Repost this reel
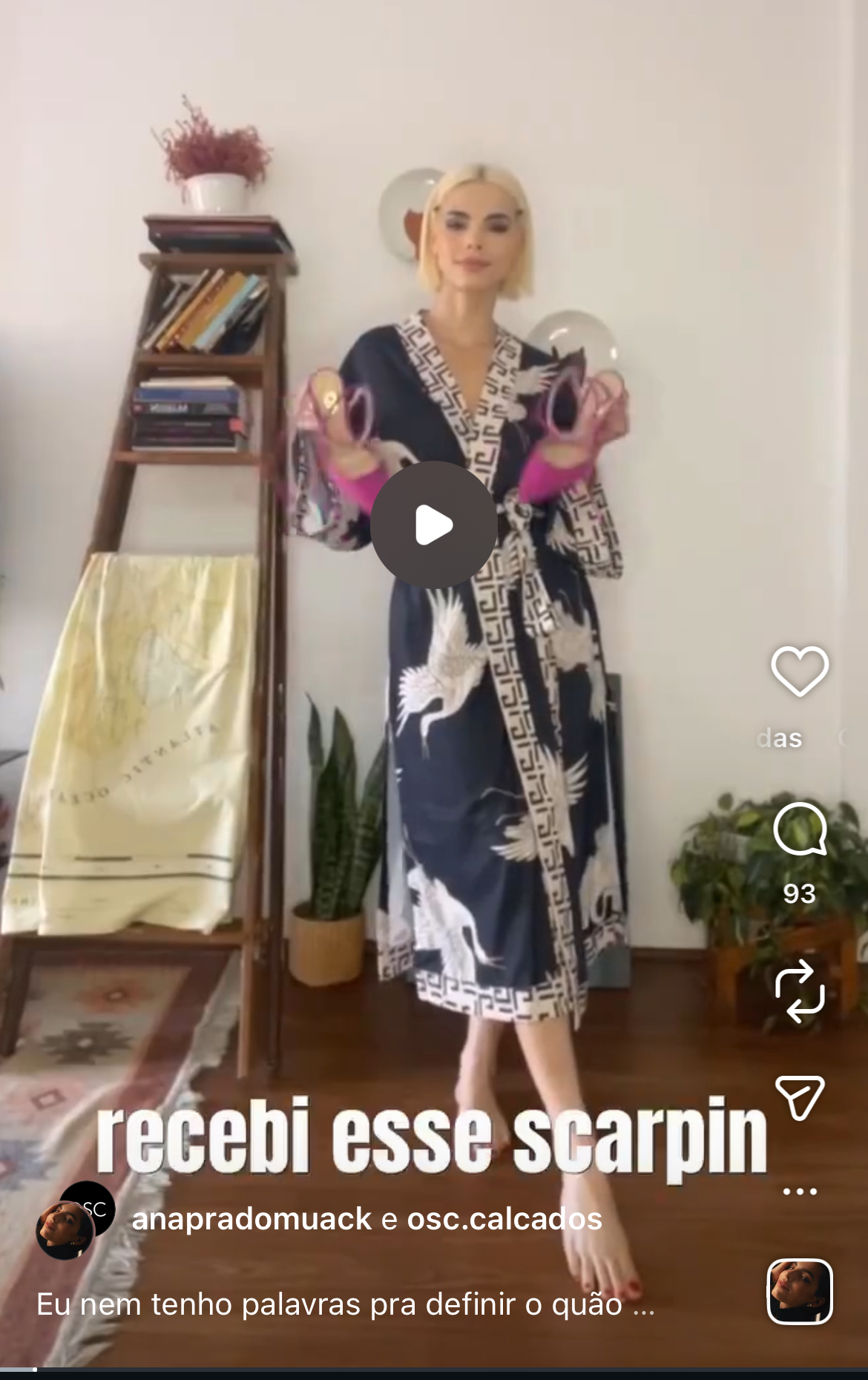This screenshot has height=1380, width=868. [x=800, y=991]
